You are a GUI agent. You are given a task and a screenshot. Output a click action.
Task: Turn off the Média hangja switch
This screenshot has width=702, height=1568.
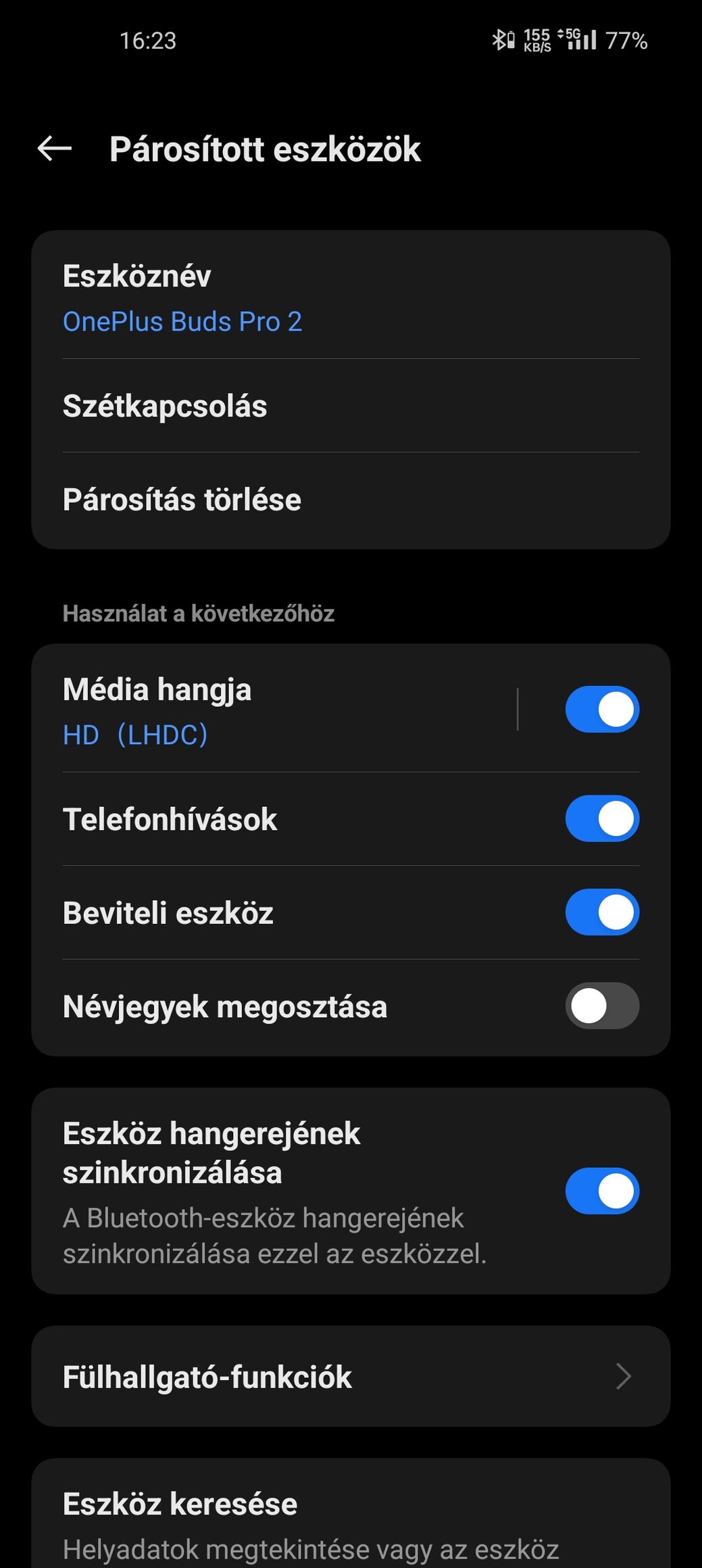pos(602,709)
